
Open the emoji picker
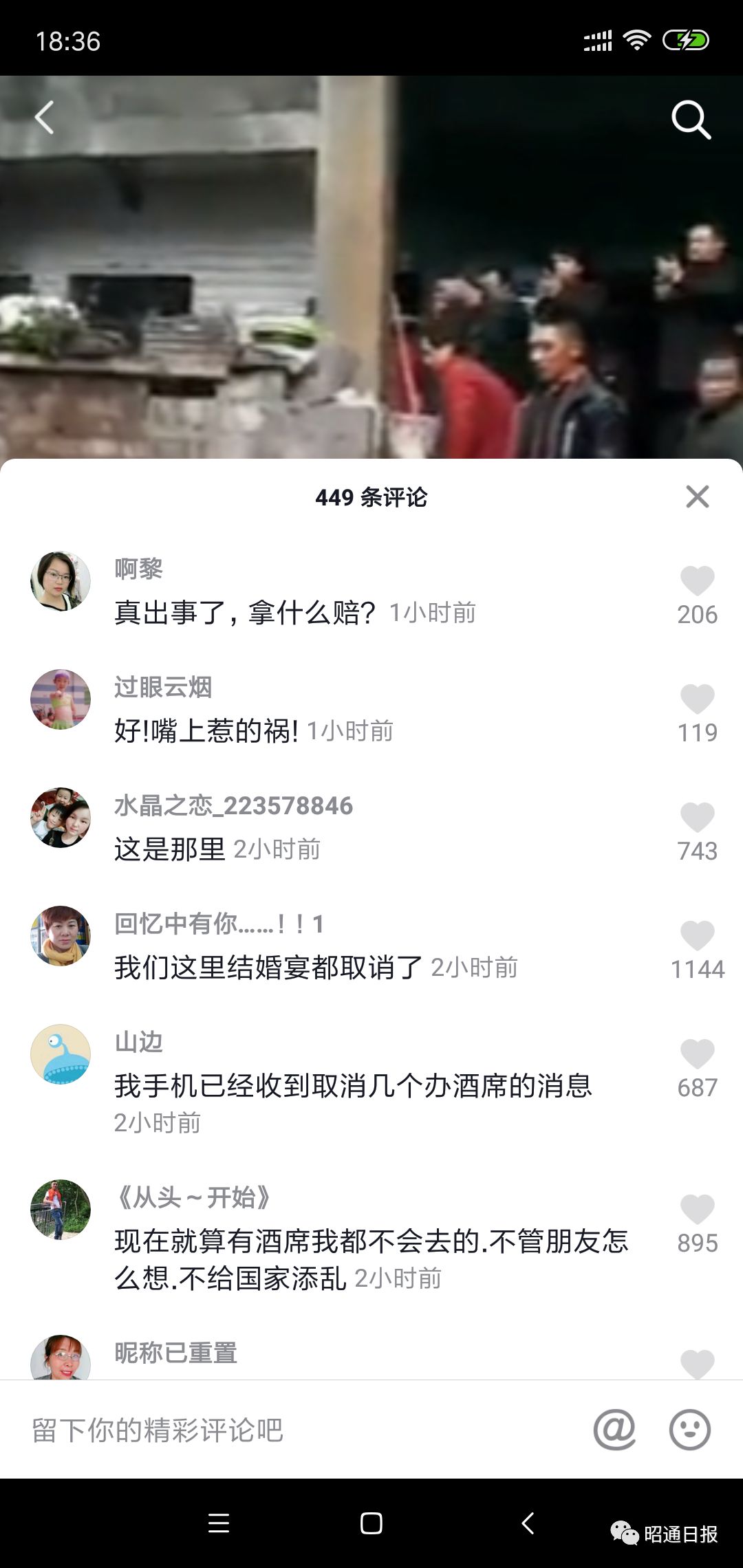tap(689, 1430)
